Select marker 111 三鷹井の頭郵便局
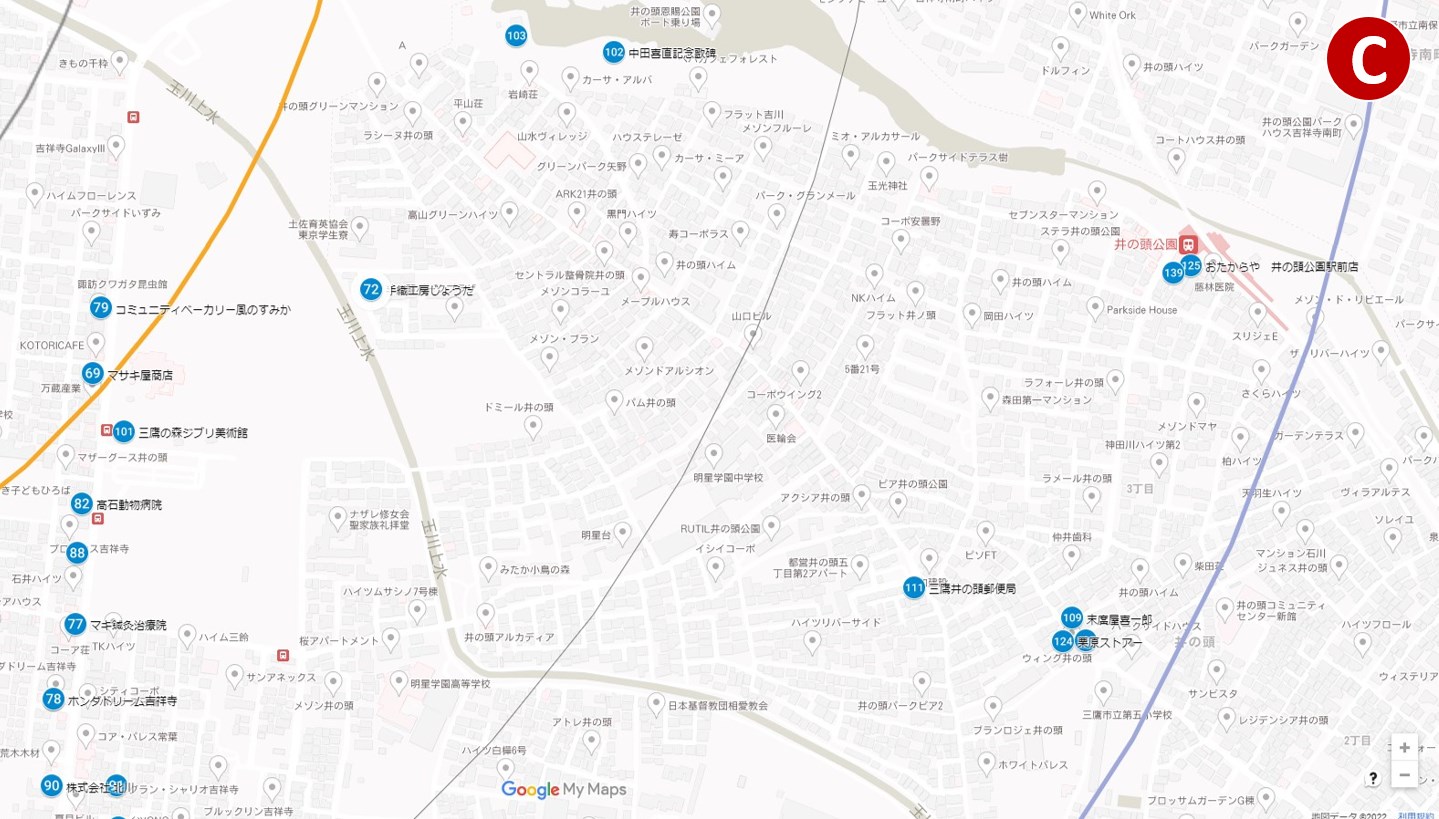Screen dimensions: 1439x819 (913, 588)
